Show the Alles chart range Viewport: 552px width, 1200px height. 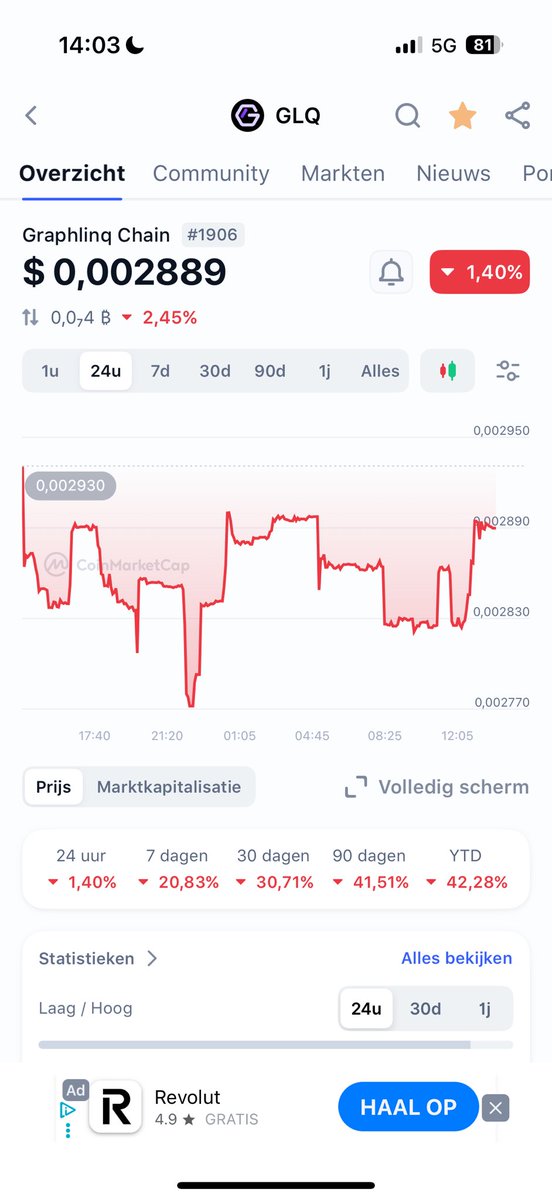[x=380, y=371]
